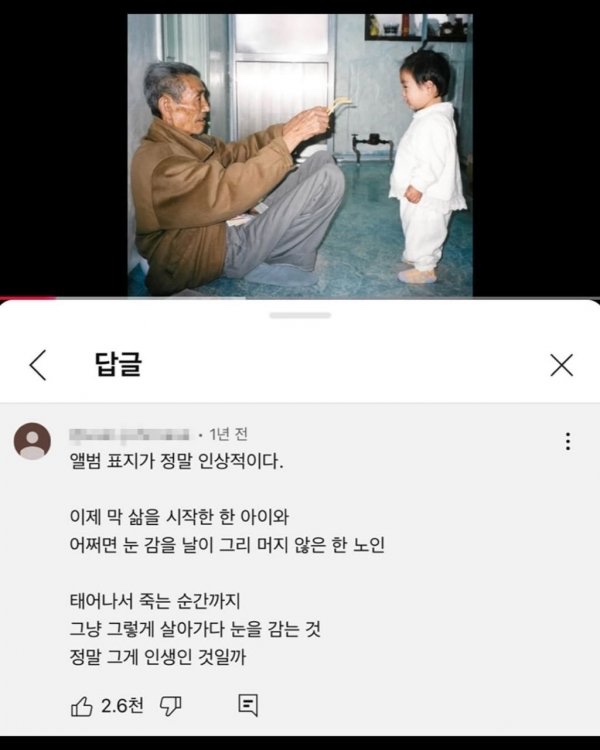Go back from the 답글 panel
The width and height of the screenshot is (600, 750).
coord(38,365)
